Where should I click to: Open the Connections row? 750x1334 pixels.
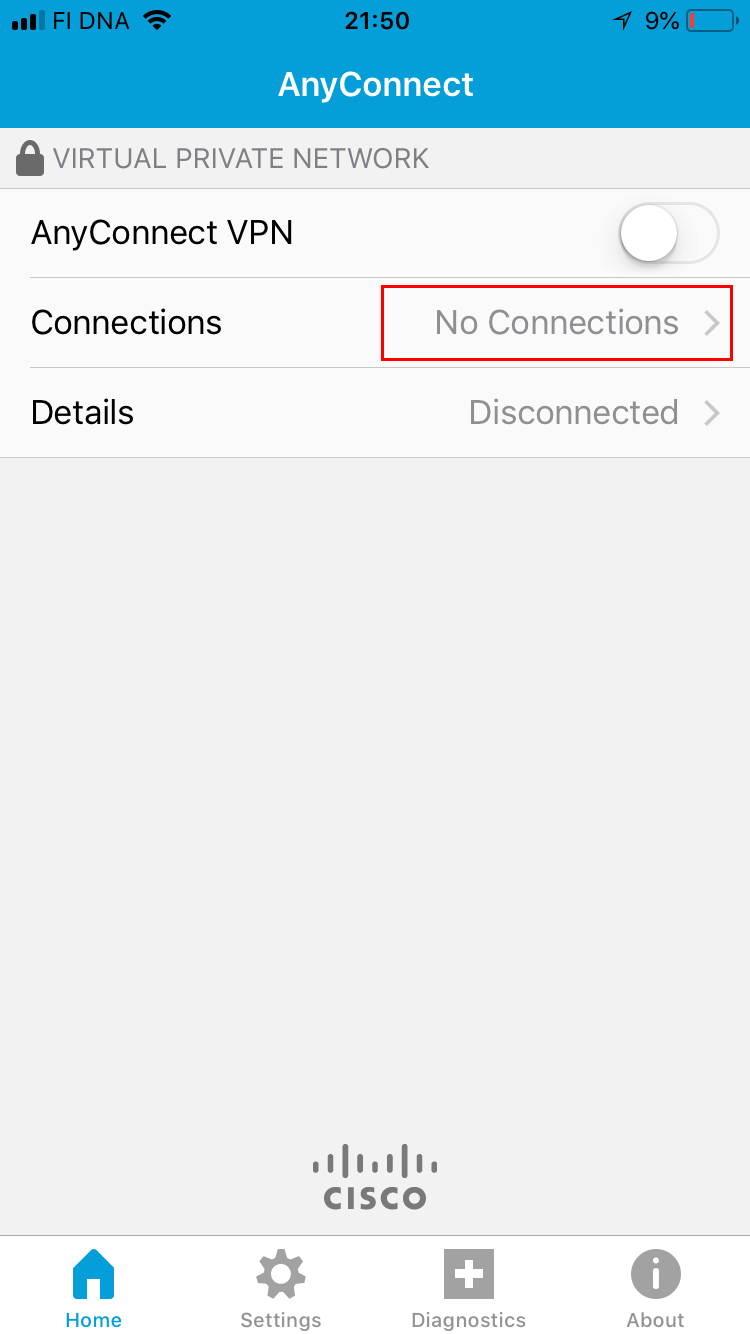(x=375, y=323)
